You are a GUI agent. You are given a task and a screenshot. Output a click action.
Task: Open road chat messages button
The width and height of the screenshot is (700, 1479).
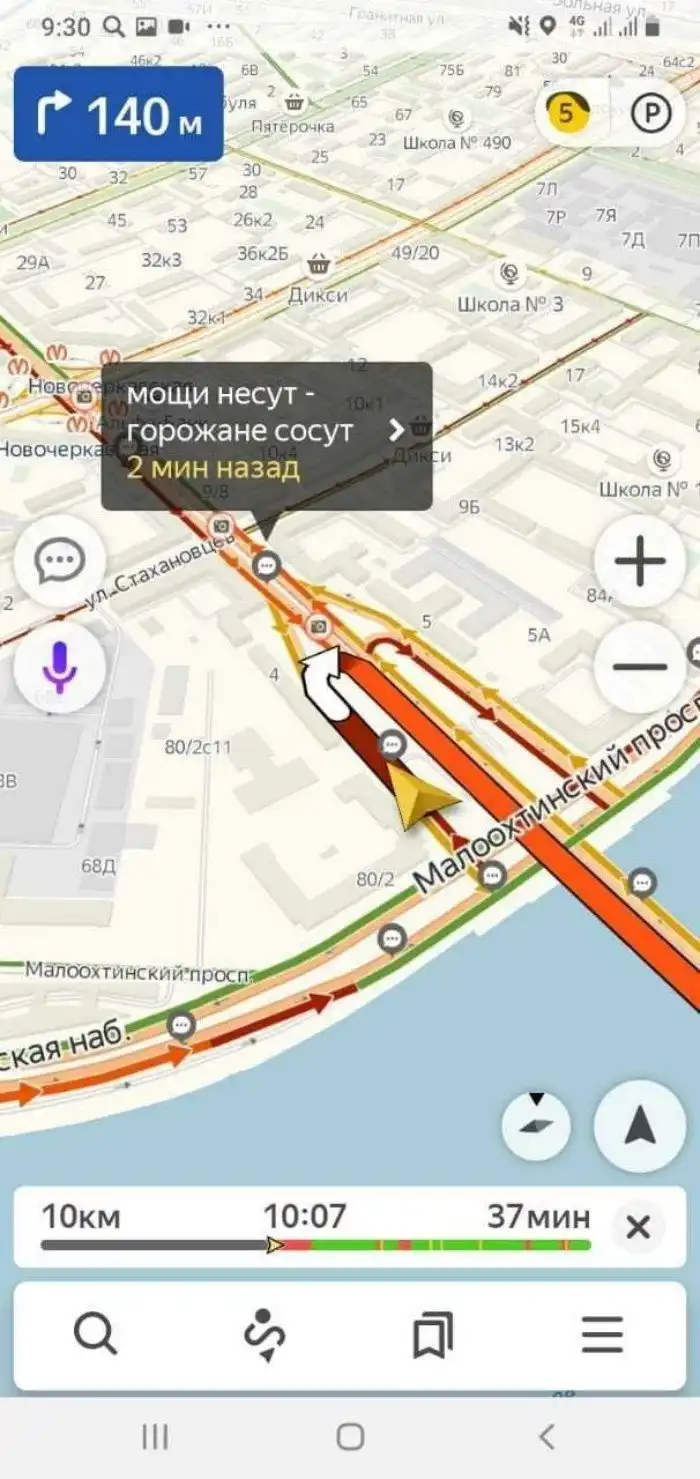tap(59, 562)
